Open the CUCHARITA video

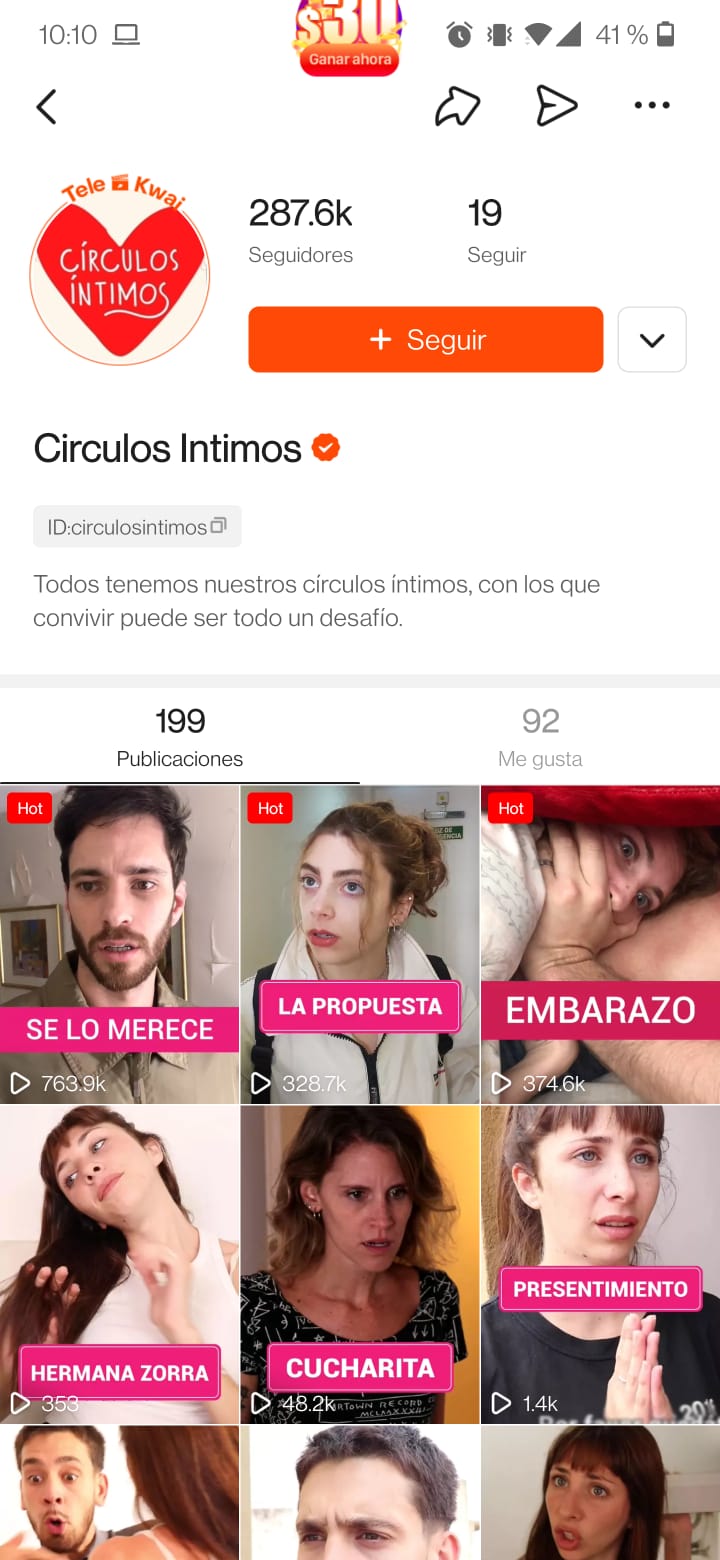[x=359, y=1264]
